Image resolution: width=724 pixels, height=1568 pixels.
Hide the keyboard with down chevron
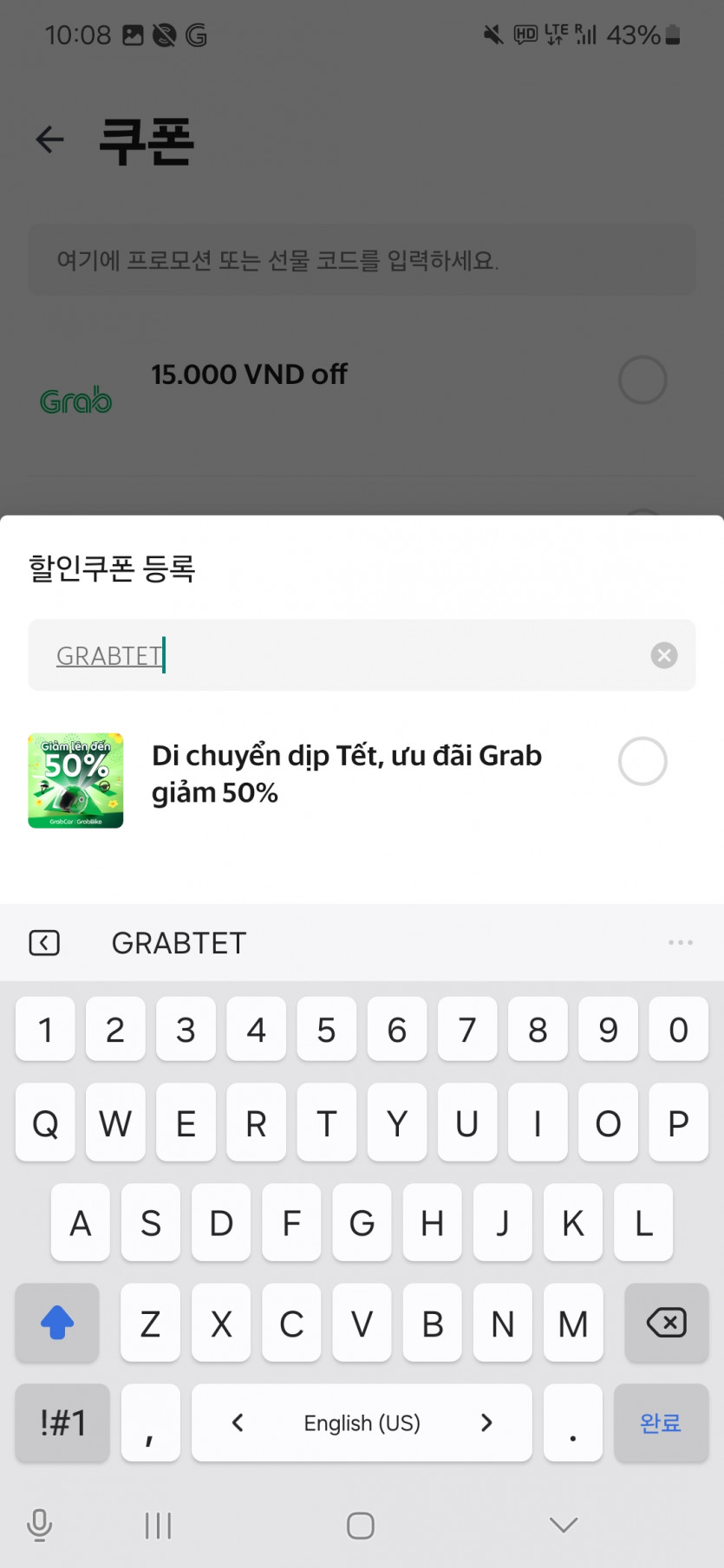pos(564,1525)
